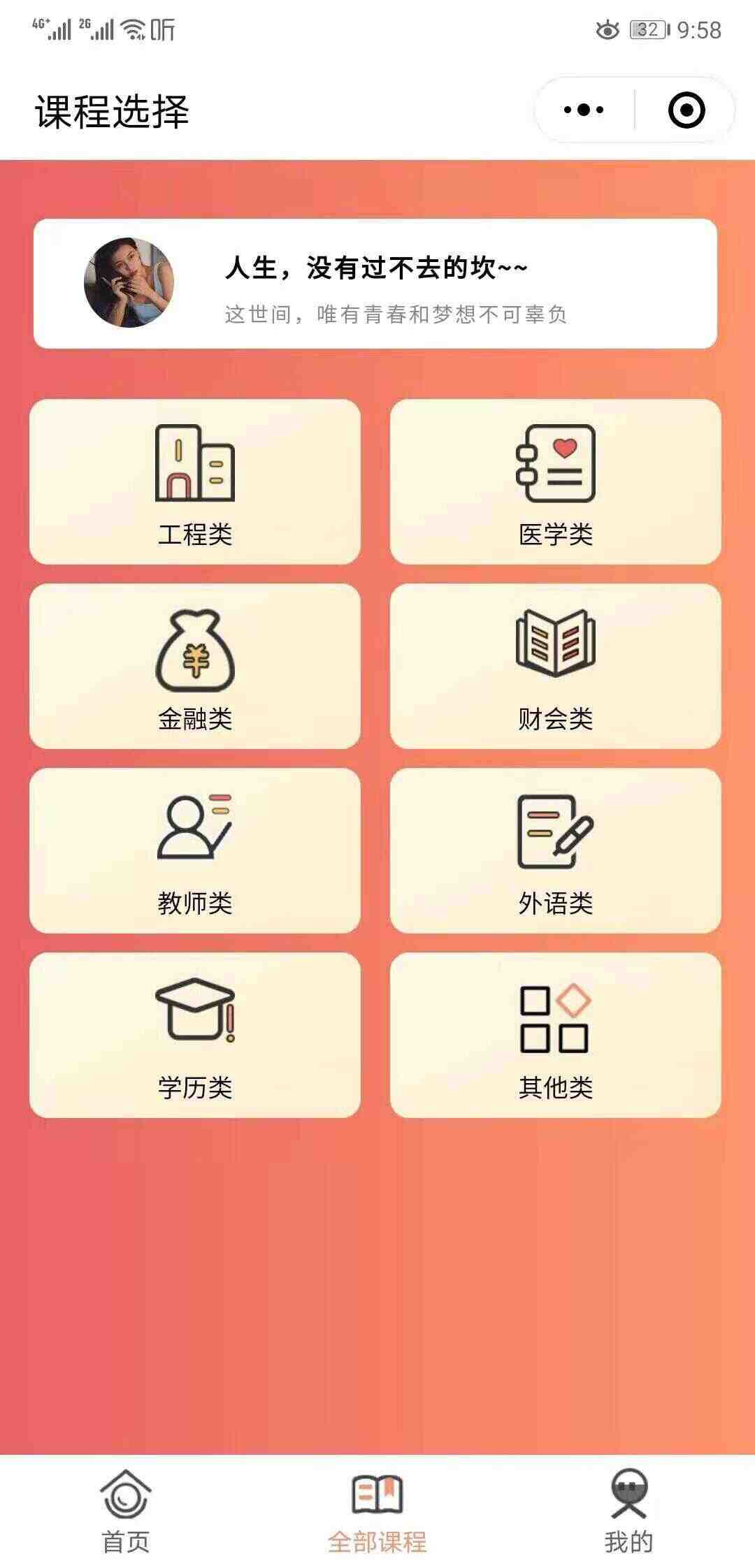Open the 教师类 course category
Image resolution: width=755 pixels, height=1568 pixels.
[195, 851]
